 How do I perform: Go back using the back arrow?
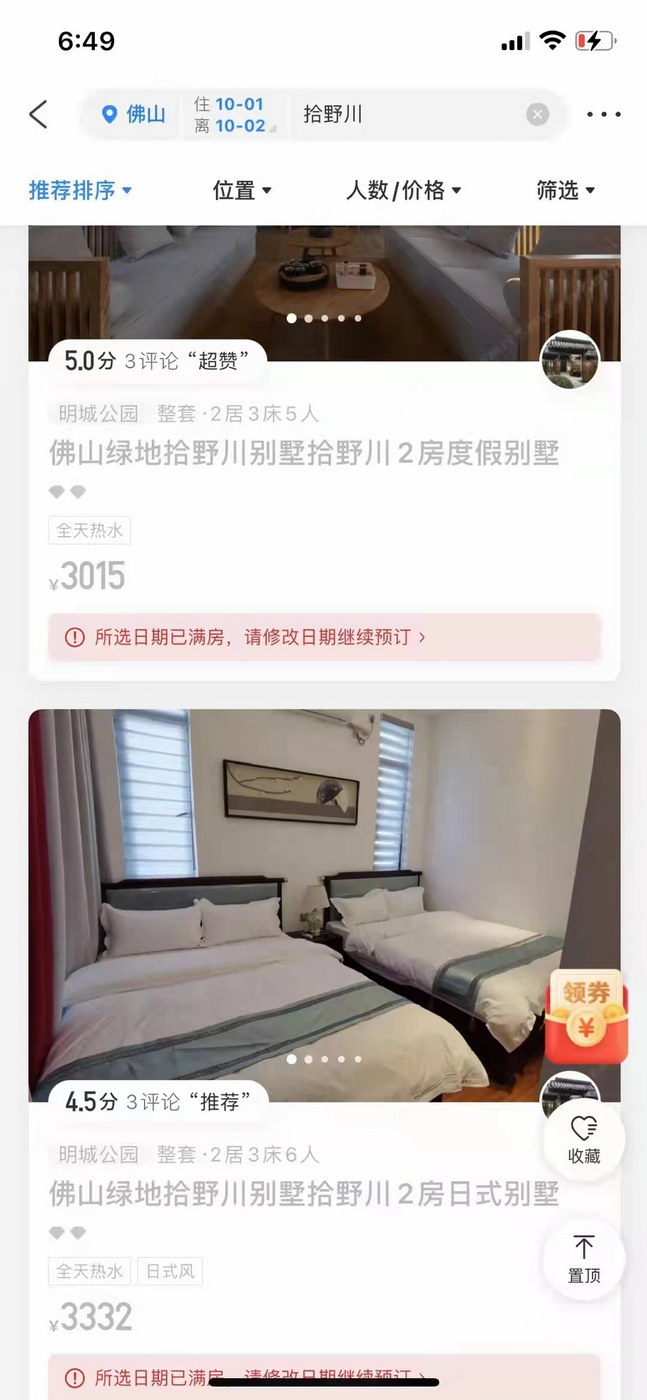38,114
